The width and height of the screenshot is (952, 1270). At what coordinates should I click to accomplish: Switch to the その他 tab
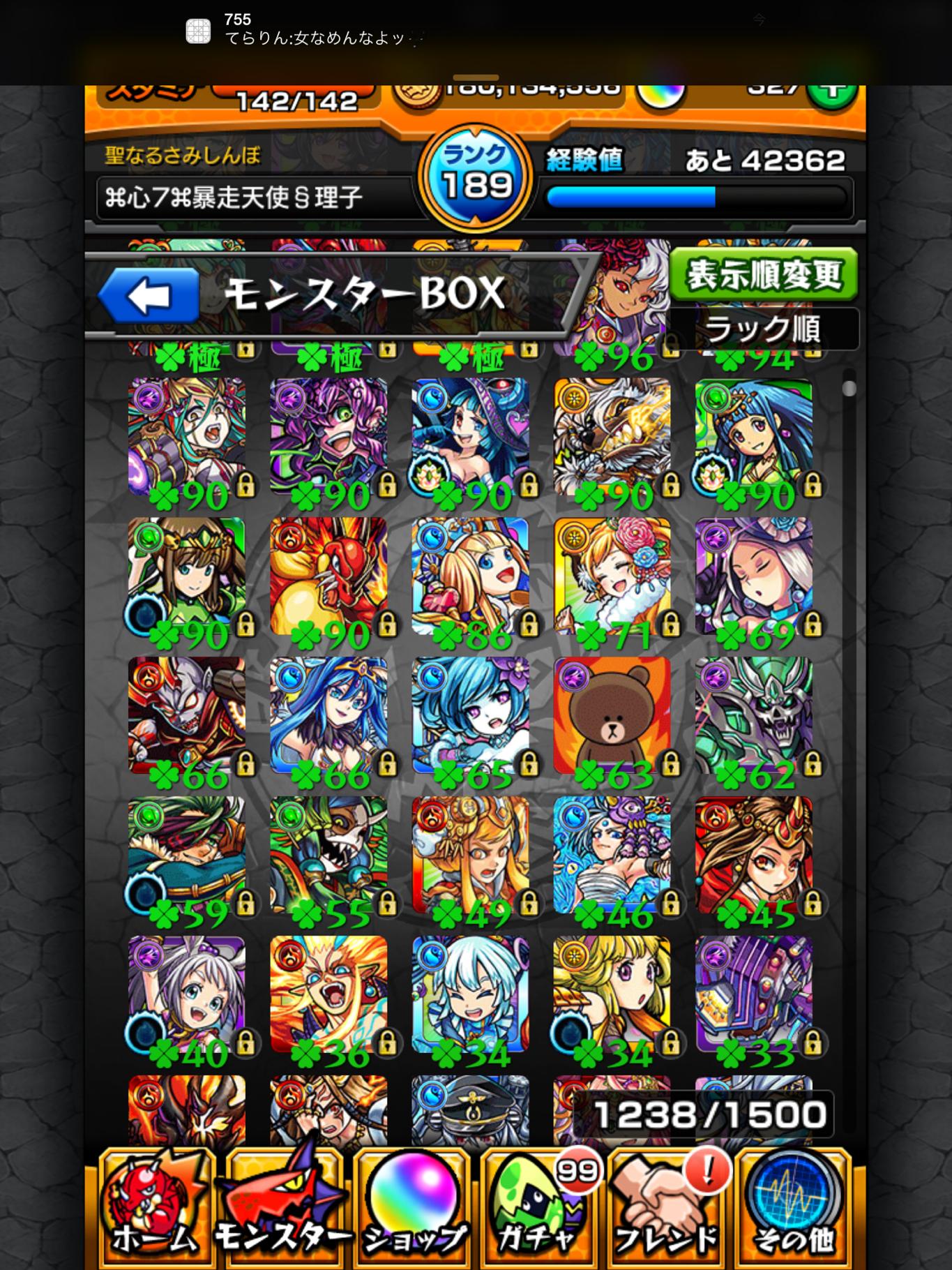[794, 1209]
